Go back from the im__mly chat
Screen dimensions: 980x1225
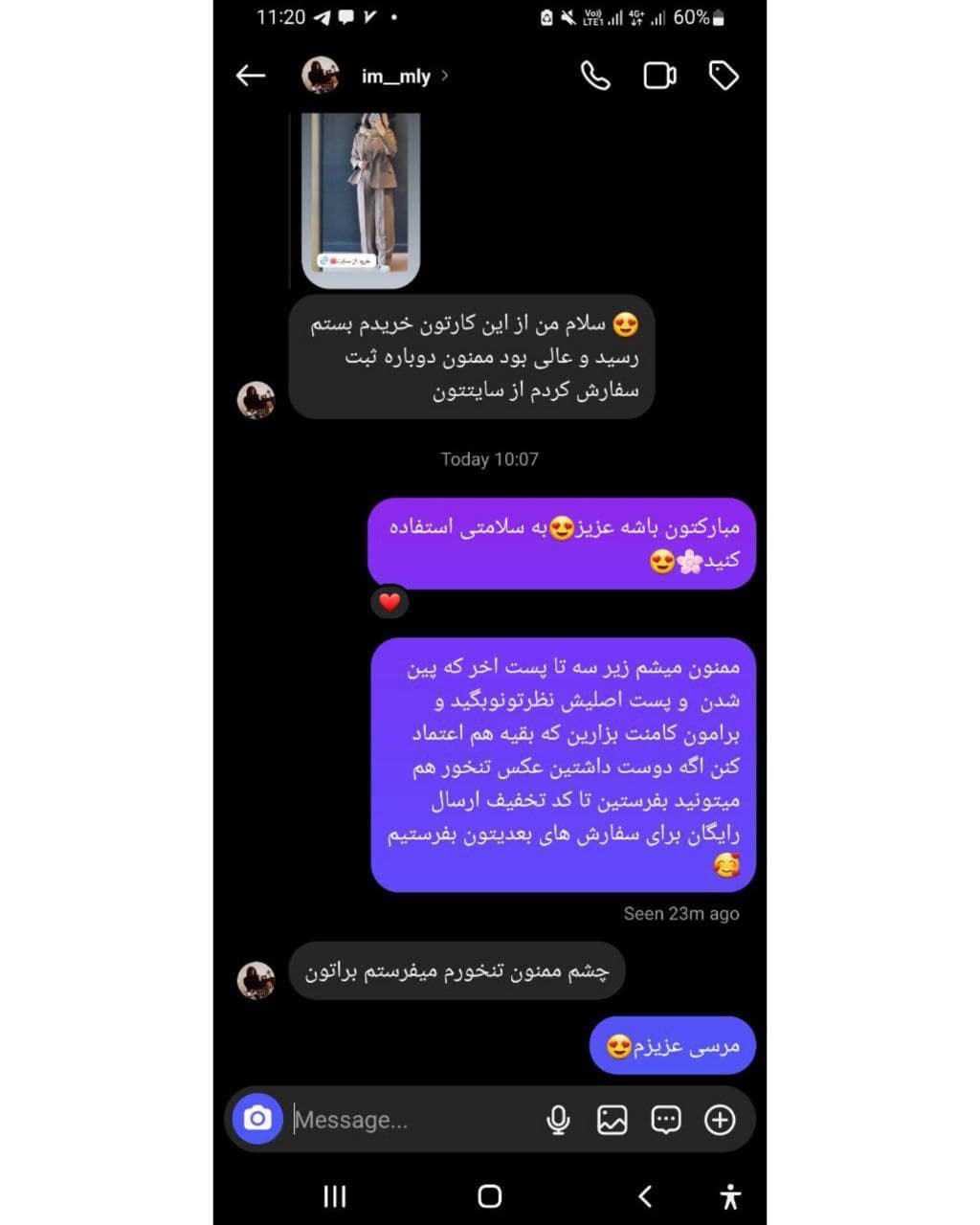[x=251, y=76]
